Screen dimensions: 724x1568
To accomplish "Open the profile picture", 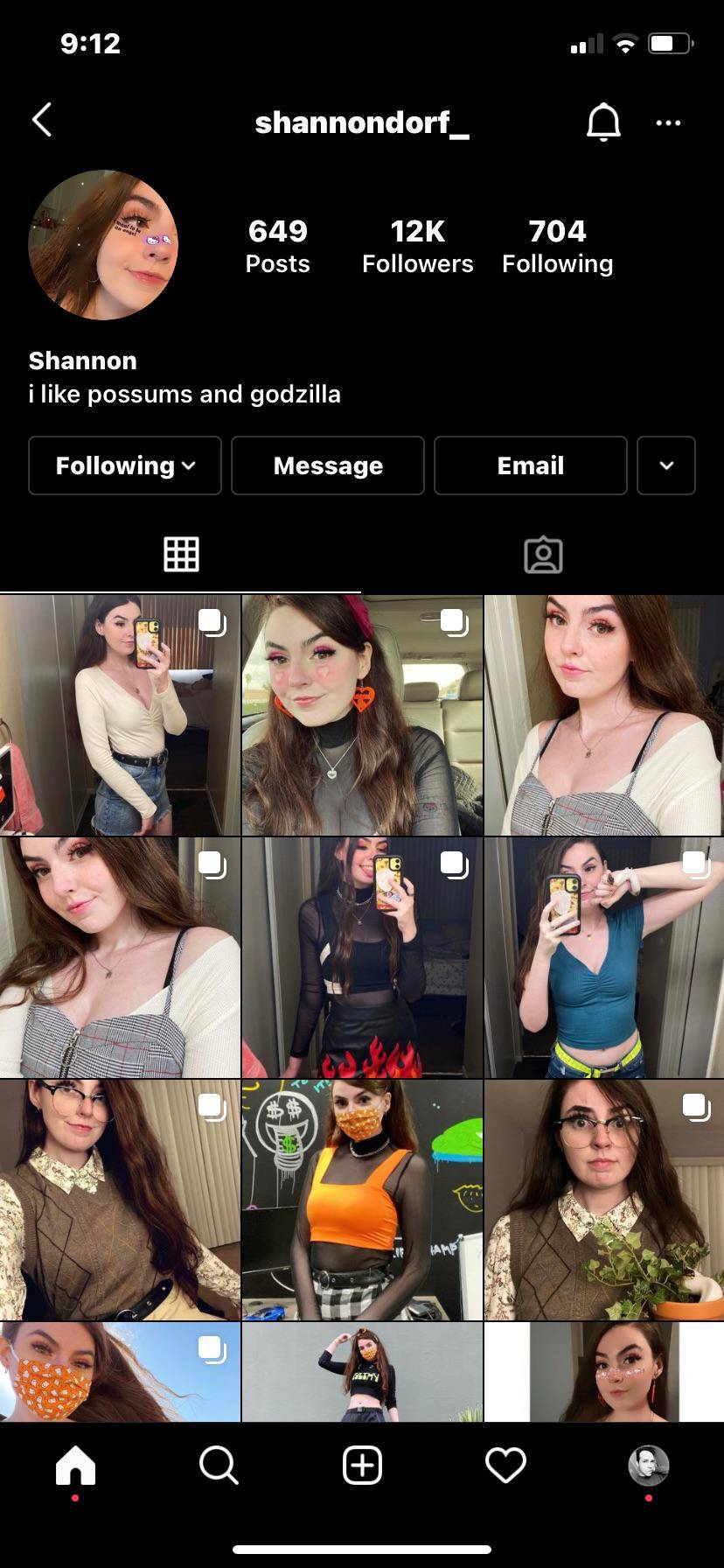I will click(x=103, y=245).
